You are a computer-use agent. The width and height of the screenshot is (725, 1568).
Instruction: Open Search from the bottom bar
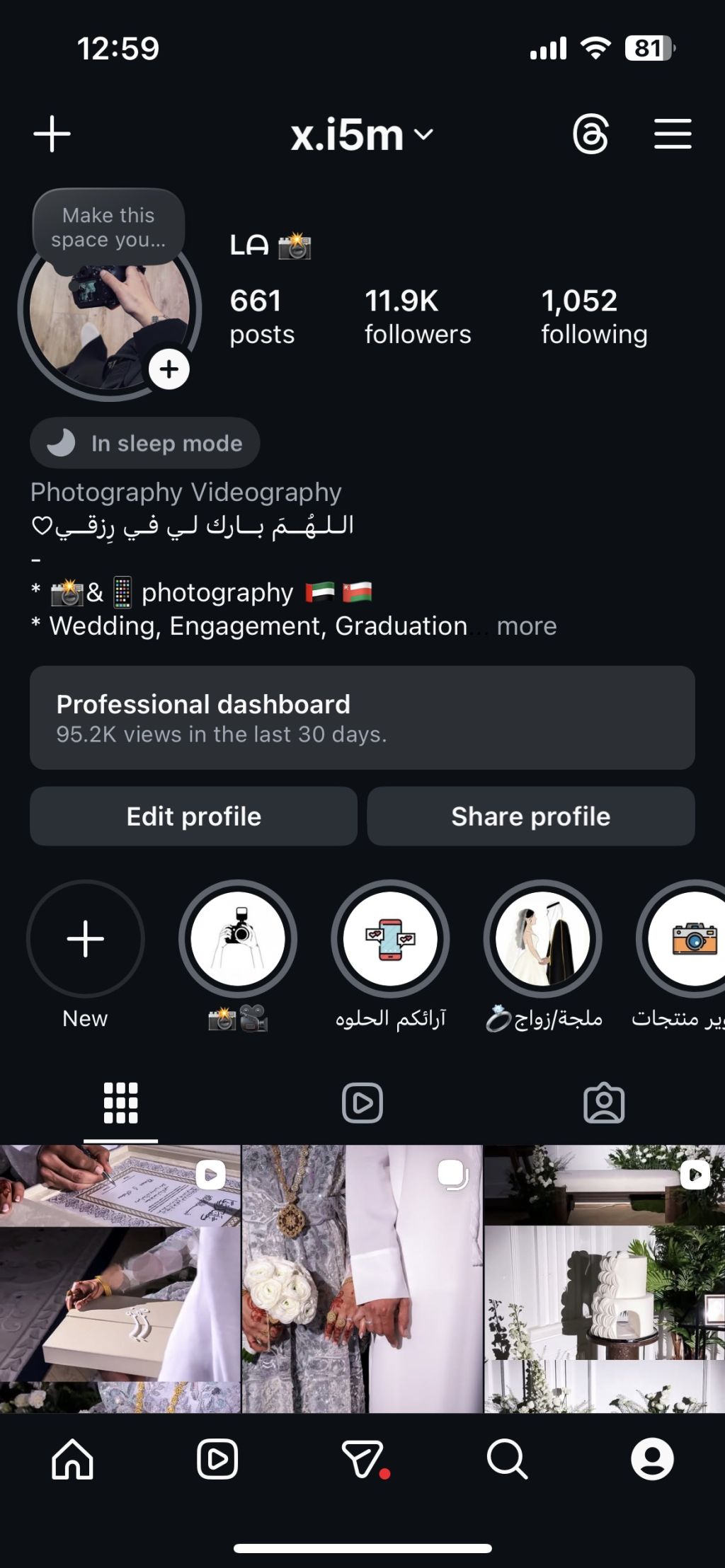(507, 1459)
